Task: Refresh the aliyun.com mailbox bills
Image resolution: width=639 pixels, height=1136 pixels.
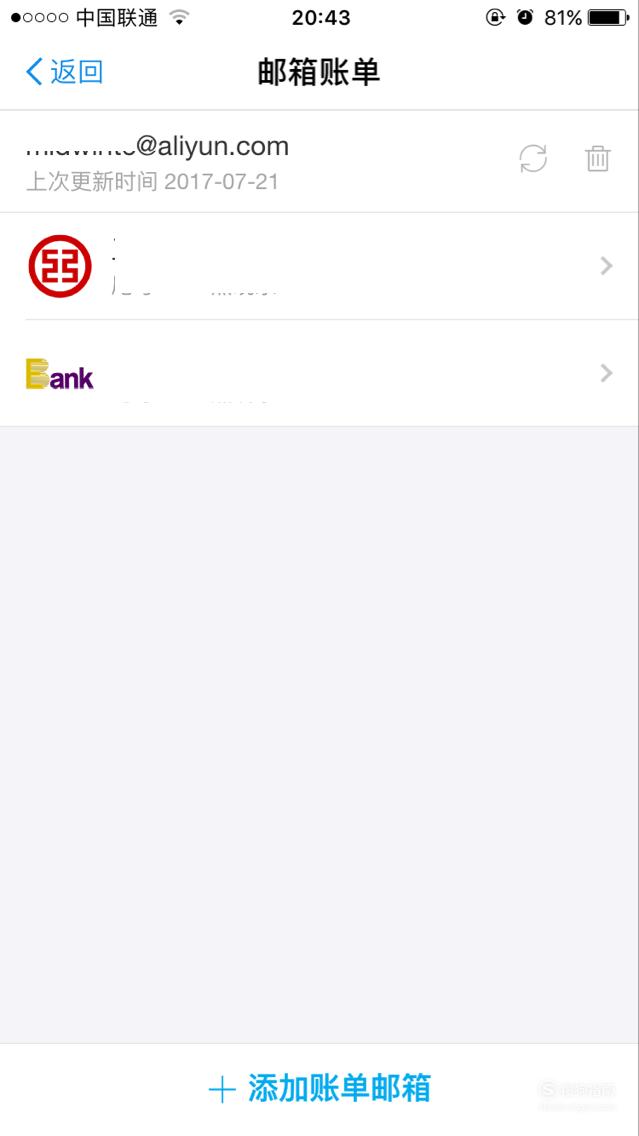Action: 533,159
